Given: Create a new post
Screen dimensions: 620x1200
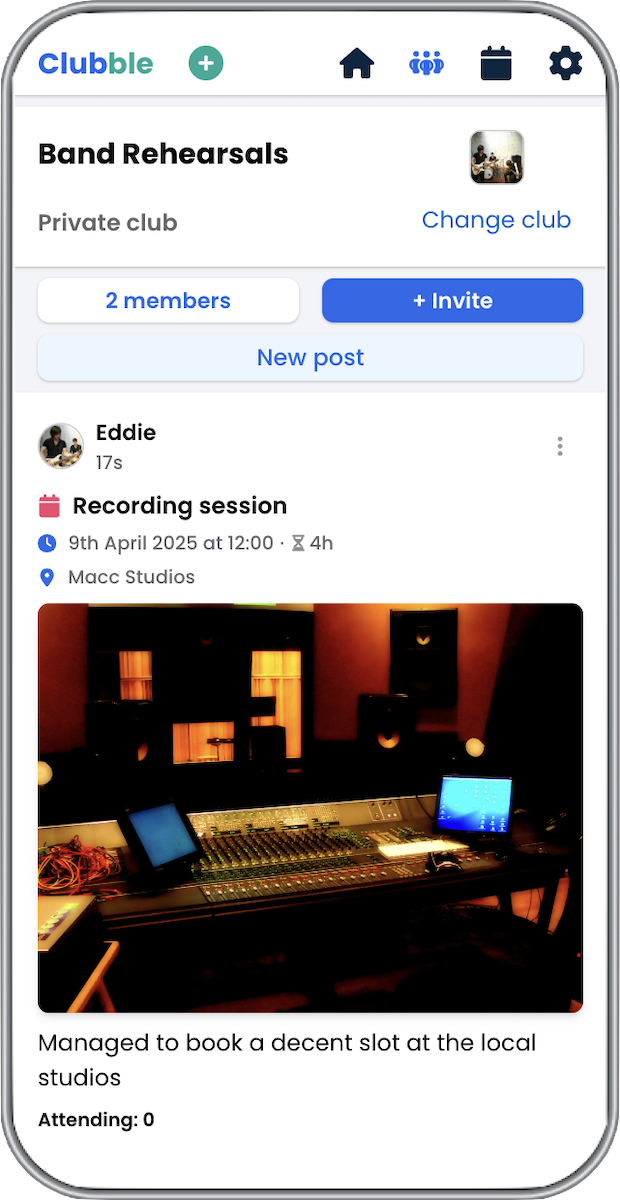Looking at the screenshot, I should click(x=310, y=358).
